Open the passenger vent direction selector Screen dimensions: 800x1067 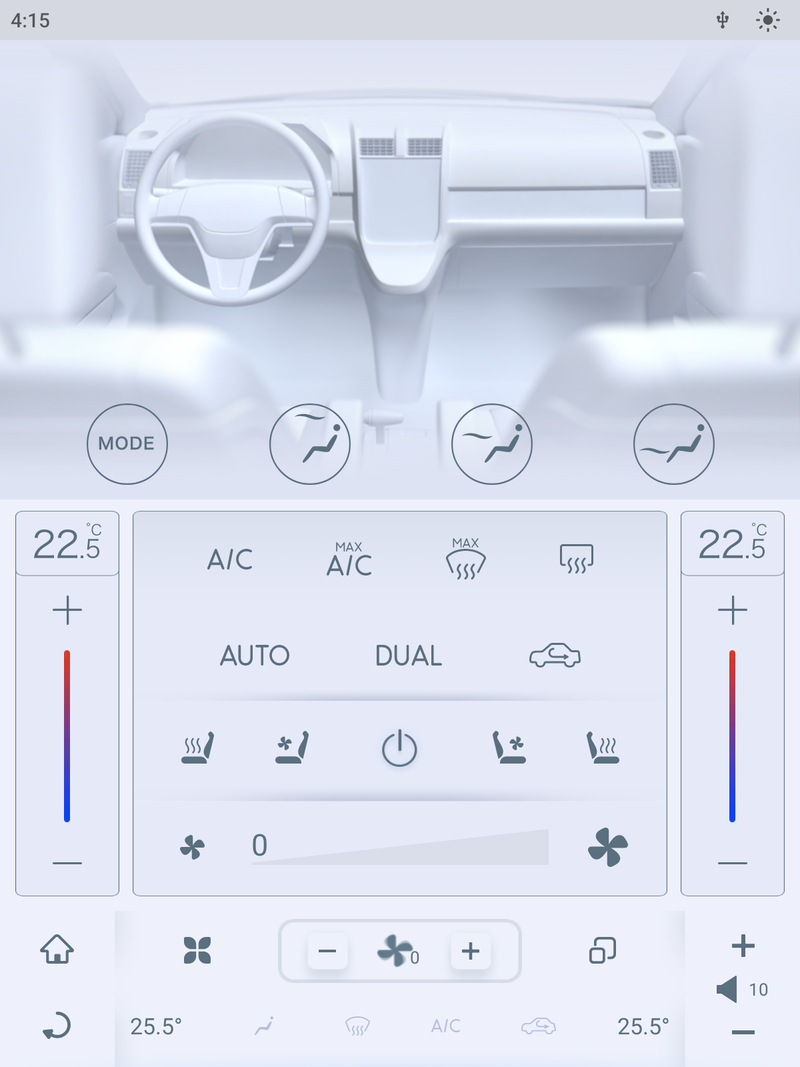[x=674, y=444]
